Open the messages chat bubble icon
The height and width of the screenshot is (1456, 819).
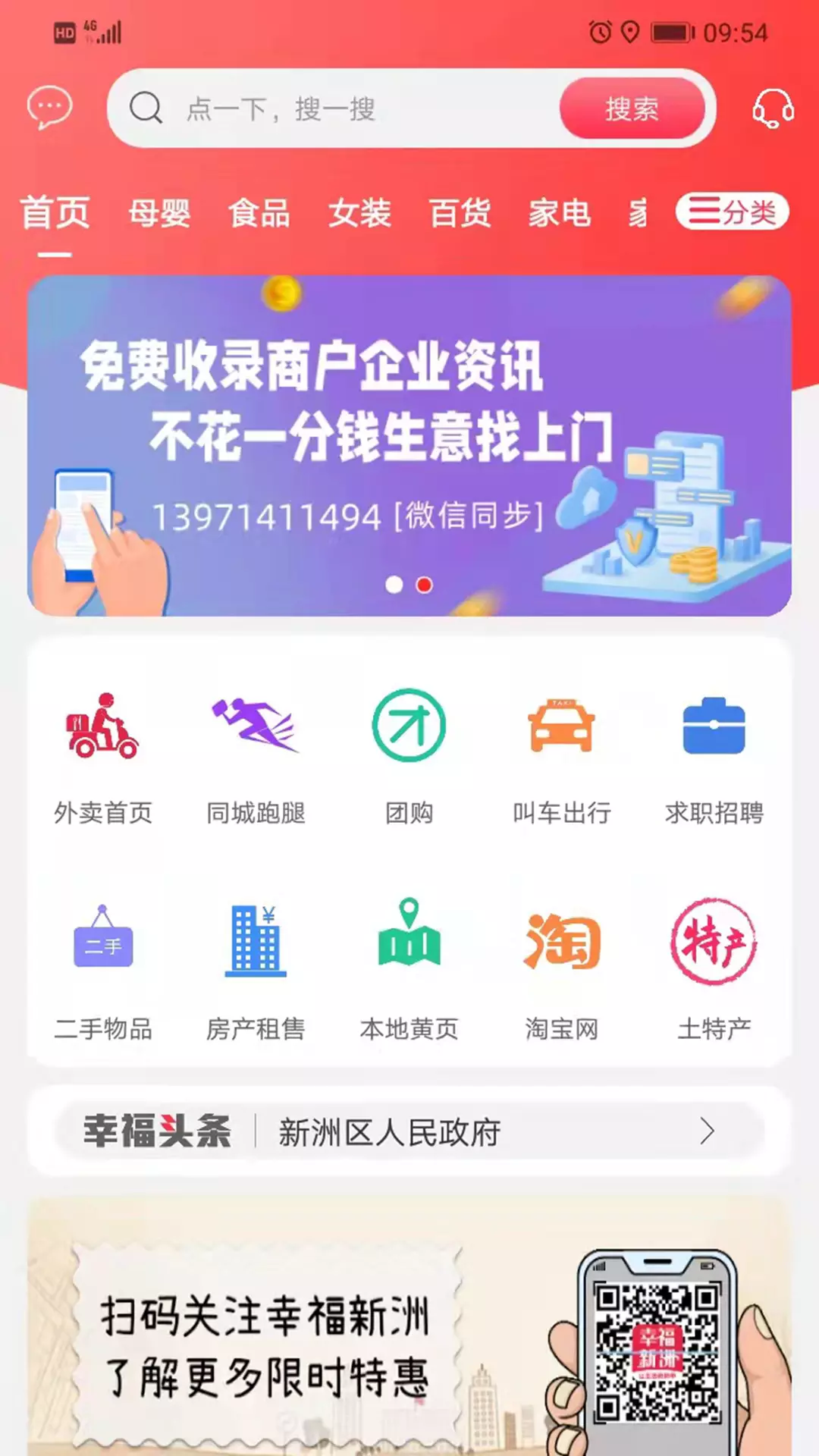(50, 108)
